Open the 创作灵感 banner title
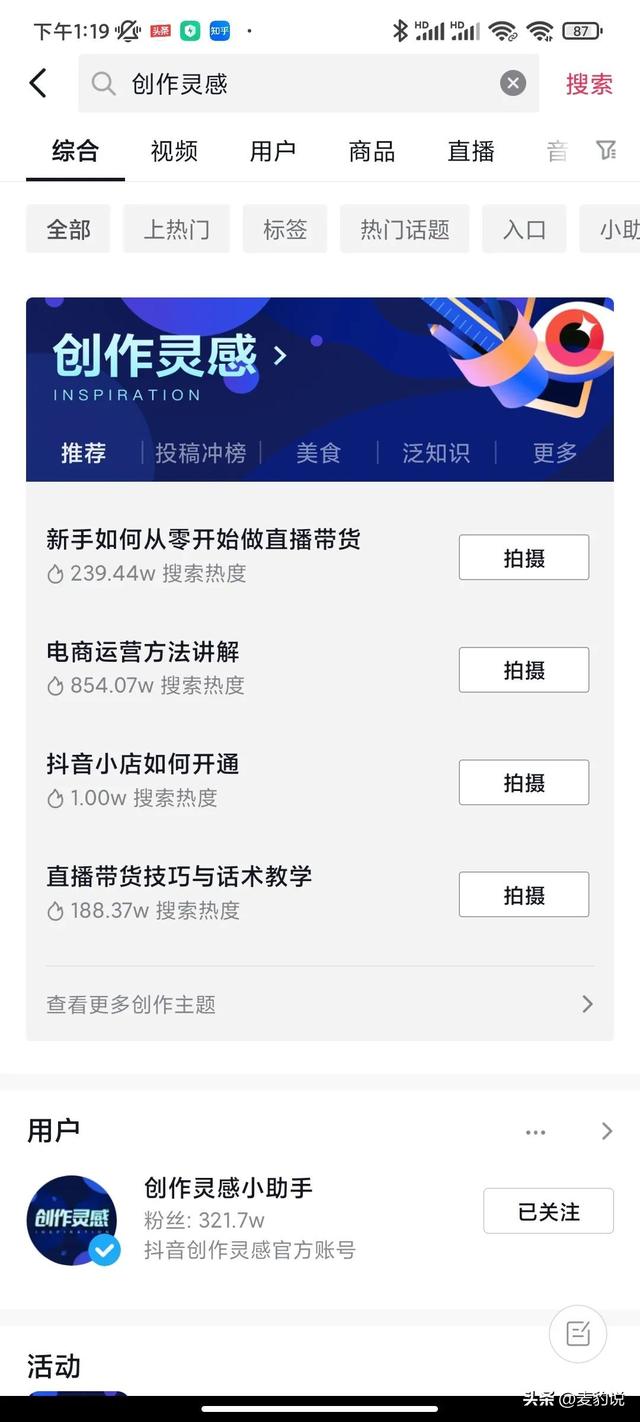This screenshot has height=1422, width=640. (x=170, y=356)
